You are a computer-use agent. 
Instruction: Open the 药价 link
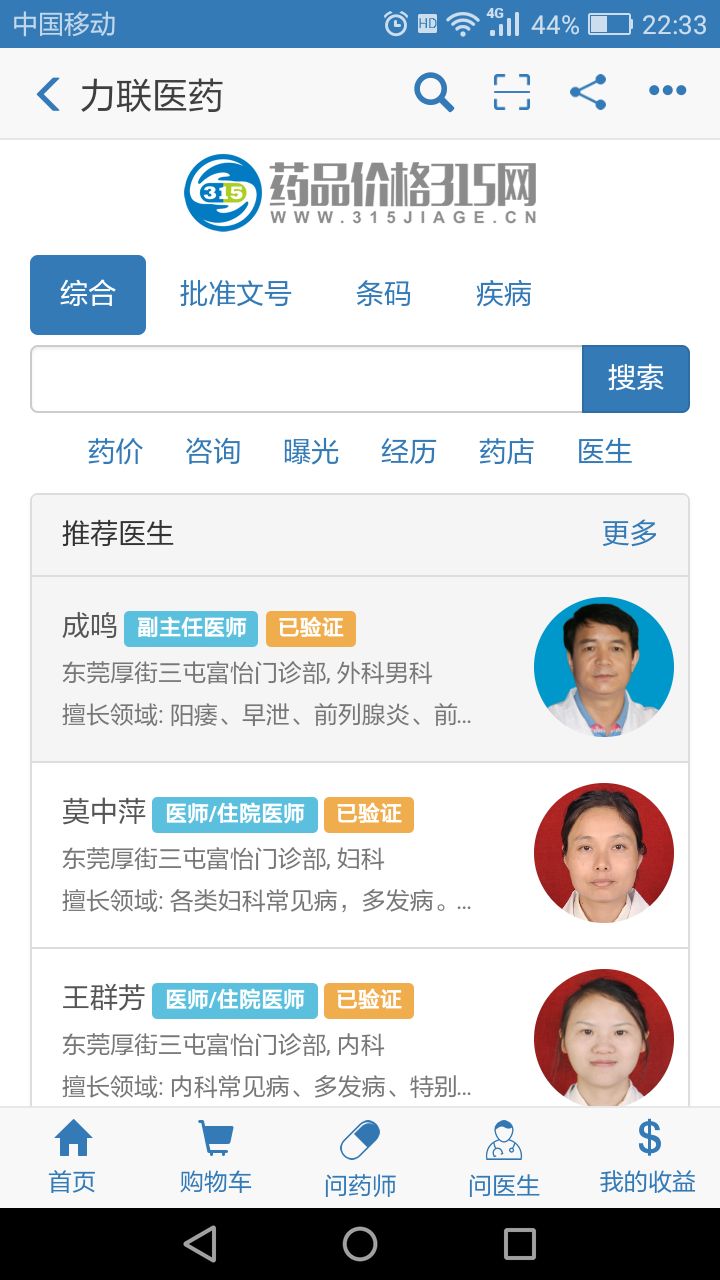(115, 451)
